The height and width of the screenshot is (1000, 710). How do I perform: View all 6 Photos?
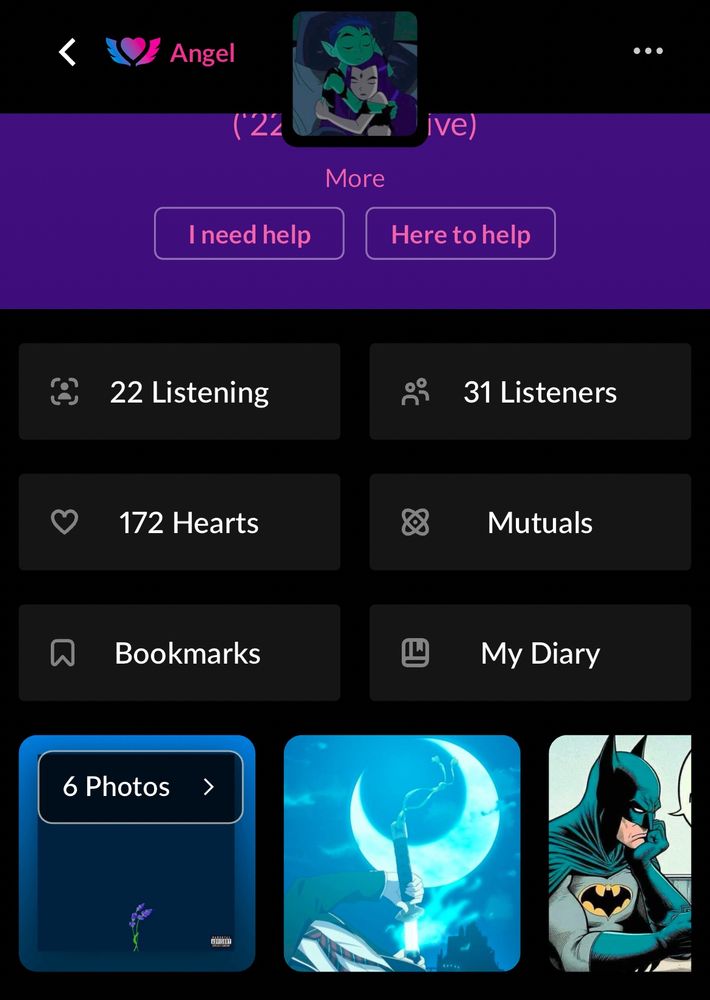click(140, 787)
